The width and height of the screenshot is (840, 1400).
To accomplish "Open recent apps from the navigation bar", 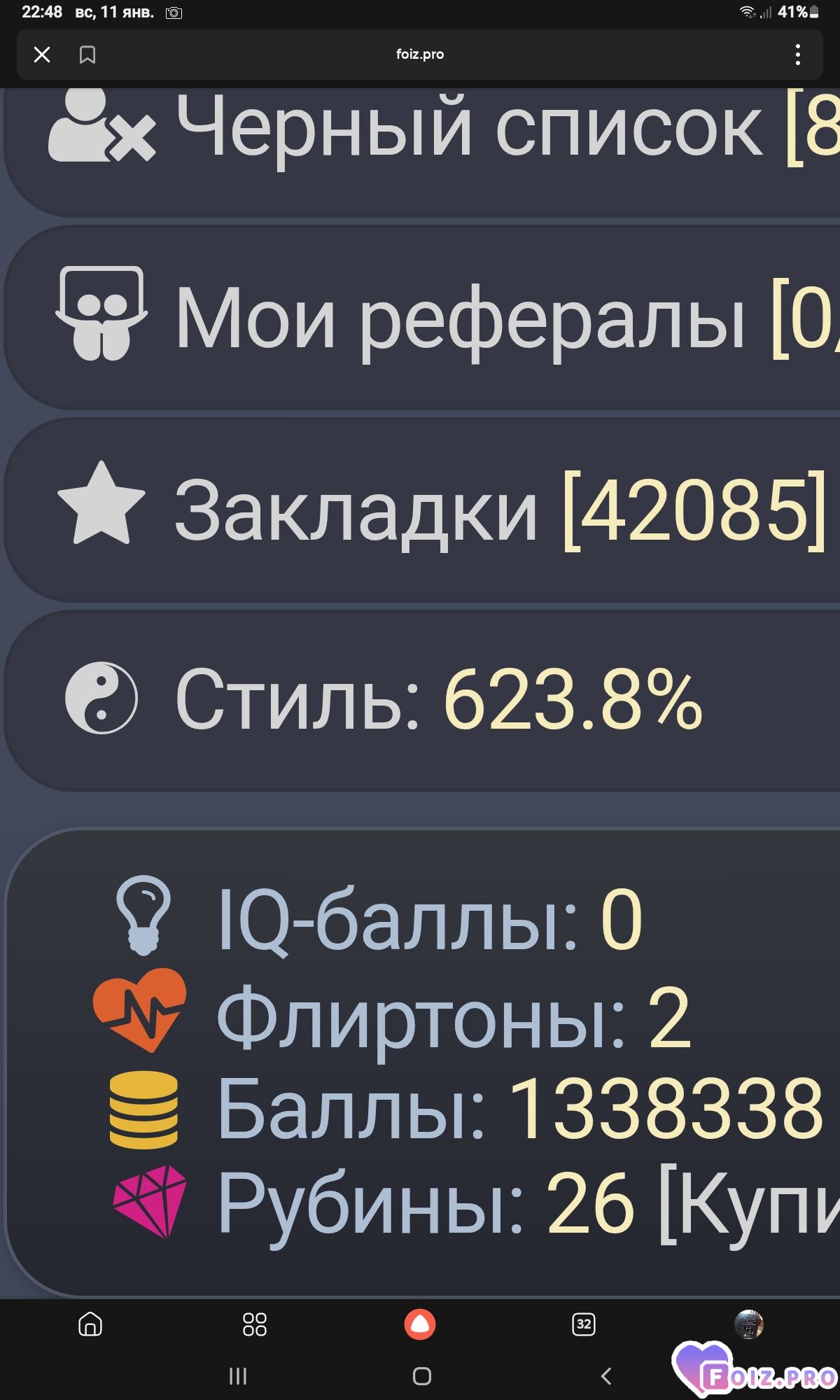I will pos(238,1376).
